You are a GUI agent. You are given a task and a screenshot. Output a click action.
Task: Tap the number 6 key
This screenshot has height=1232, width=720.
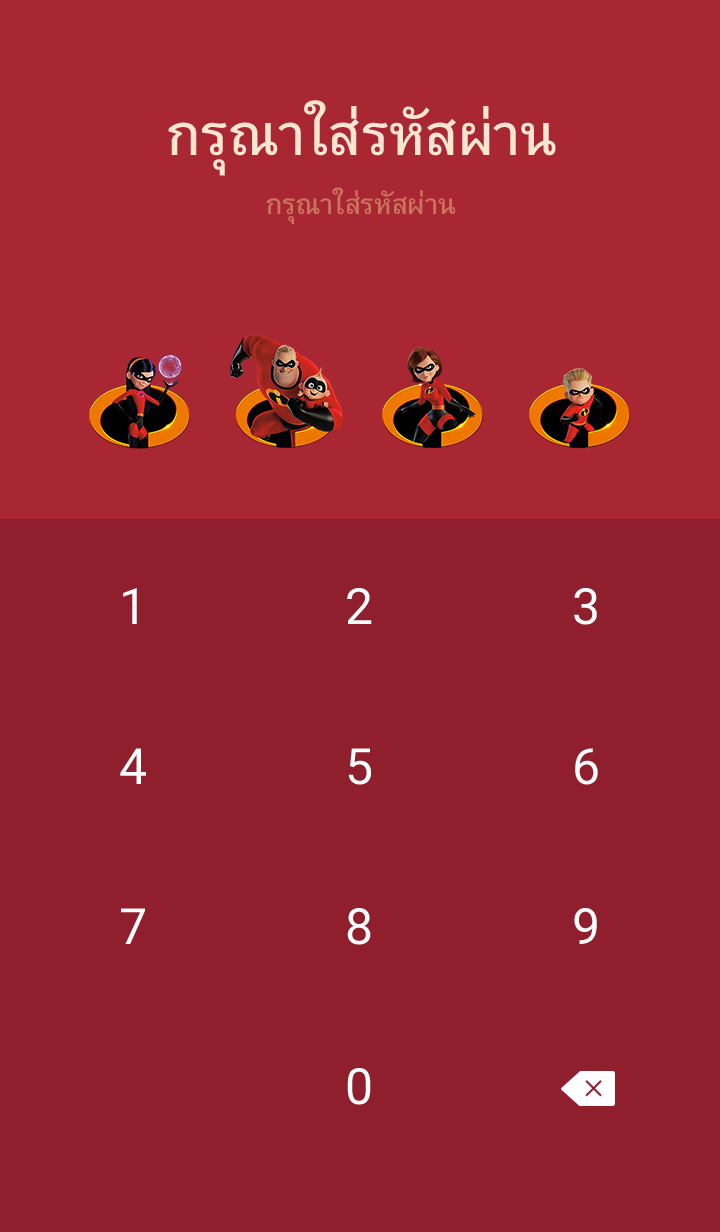[586, 767]
